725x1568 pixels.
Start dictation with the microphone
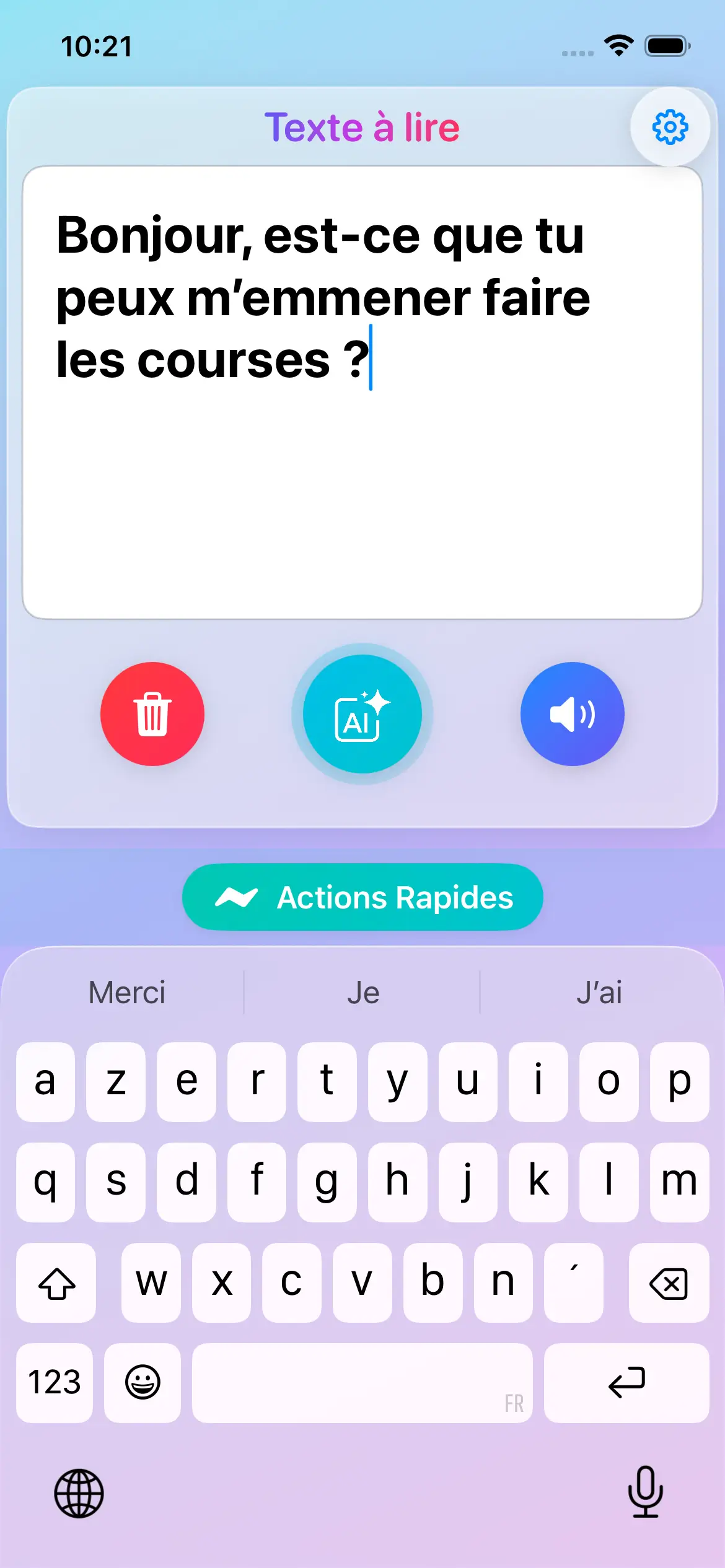coord(645,1492)
